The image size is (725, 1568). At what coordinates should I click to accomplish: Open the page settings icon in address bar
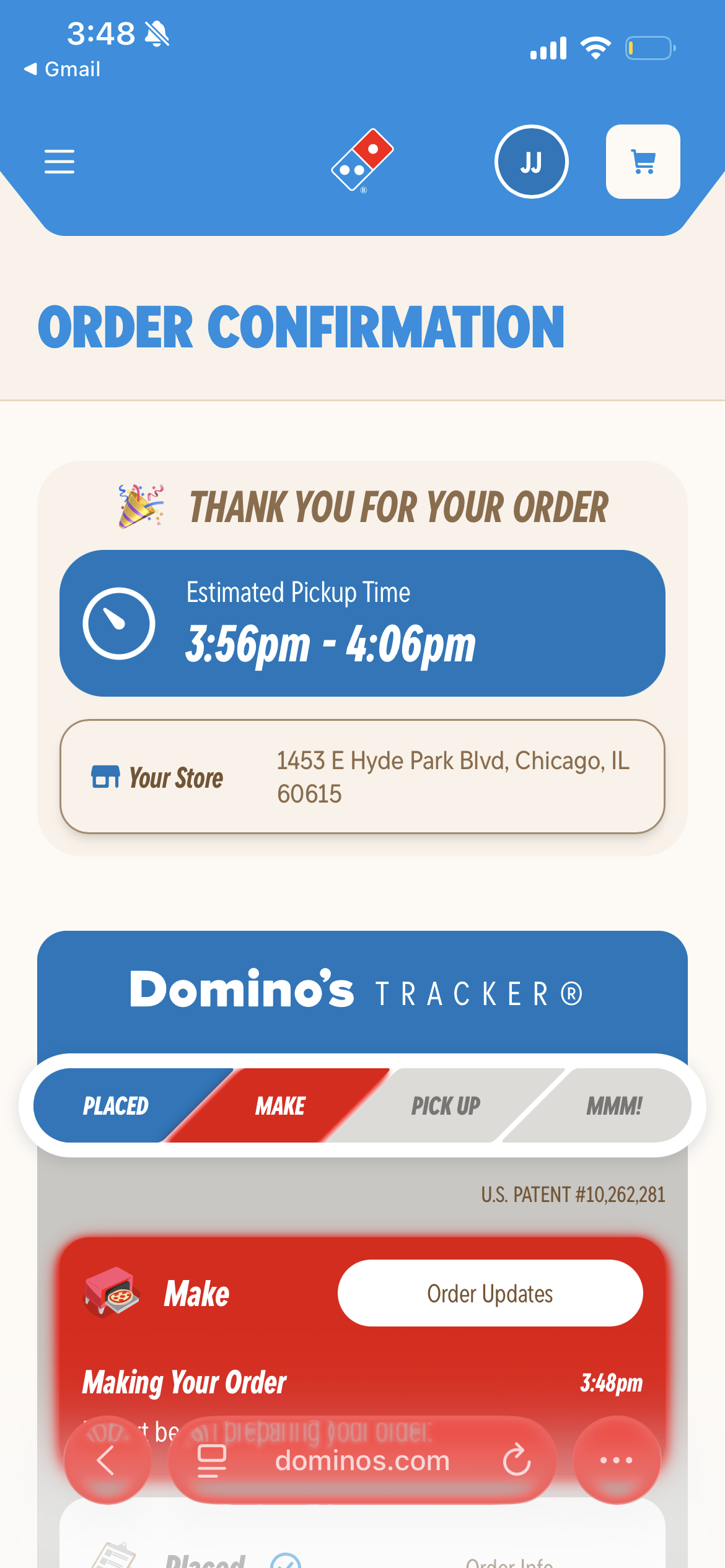click(212, 1460)
